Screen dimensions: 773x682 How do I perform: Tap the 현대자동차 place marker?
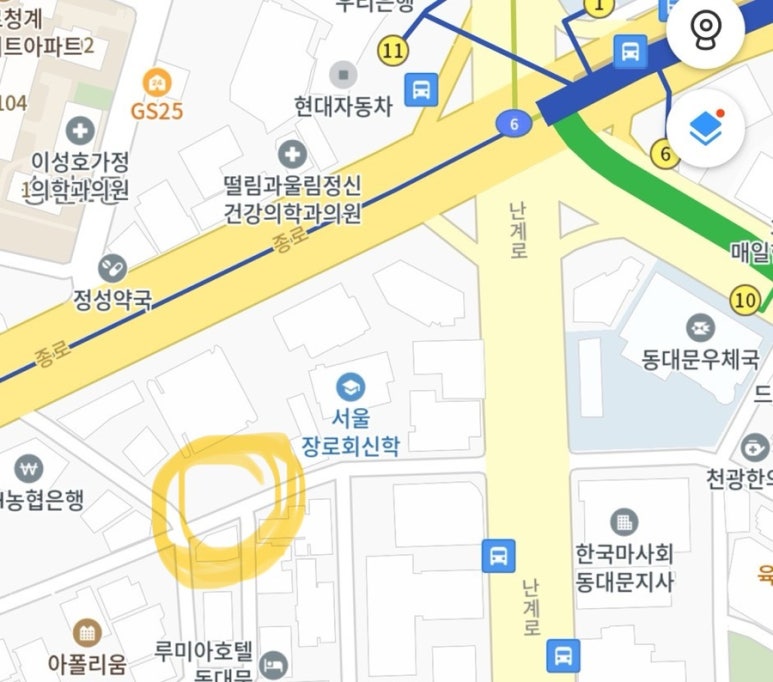344,75
